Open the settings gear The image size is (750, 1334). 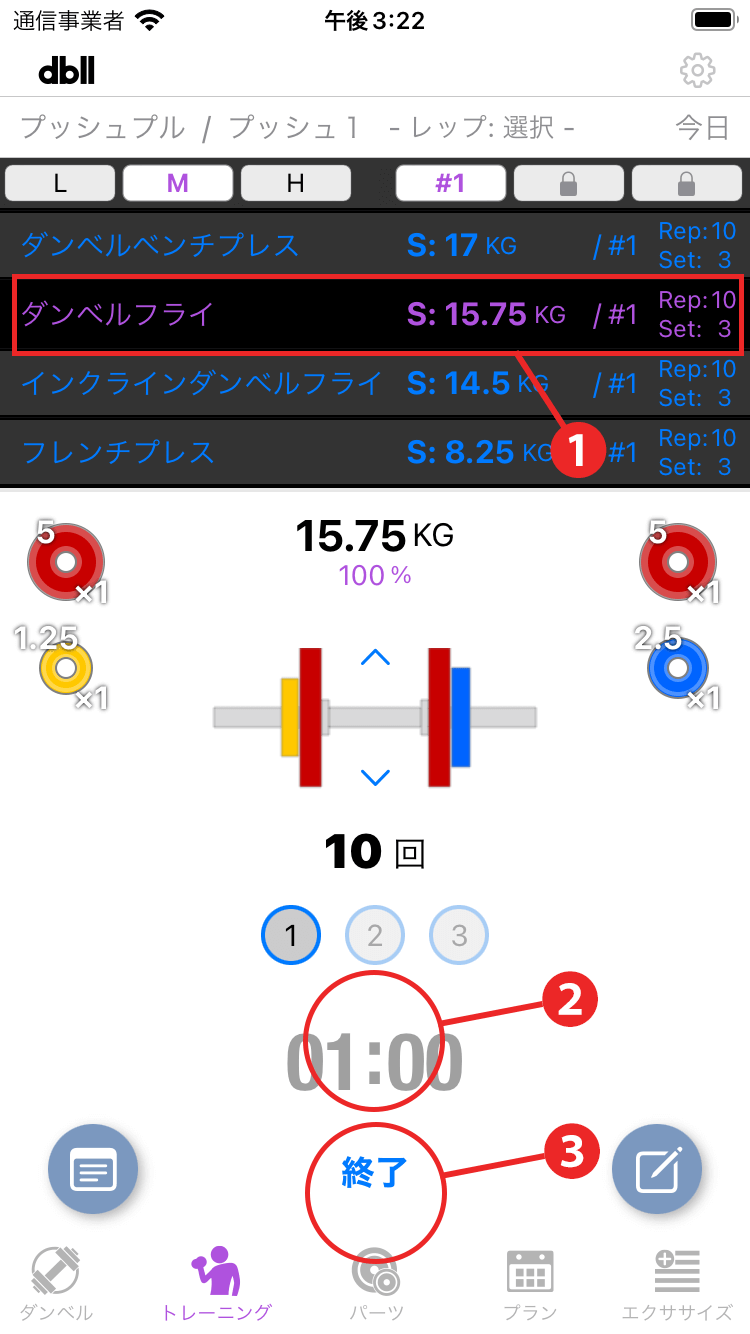[697, 70]
